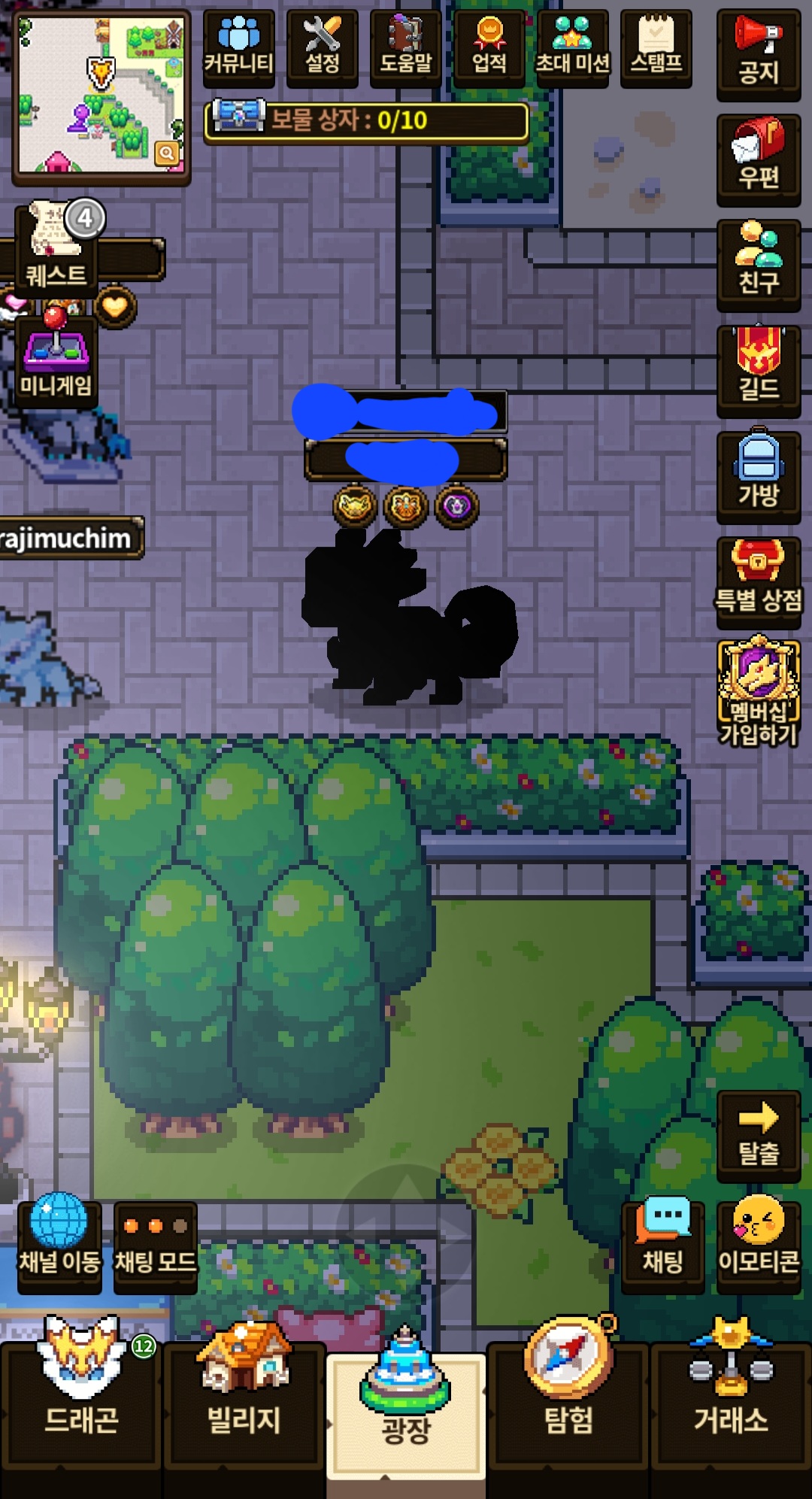This screenshot has width=812, height=1499.
Task: Open the 가방 backpack inventory
Action: click(759, 478)
